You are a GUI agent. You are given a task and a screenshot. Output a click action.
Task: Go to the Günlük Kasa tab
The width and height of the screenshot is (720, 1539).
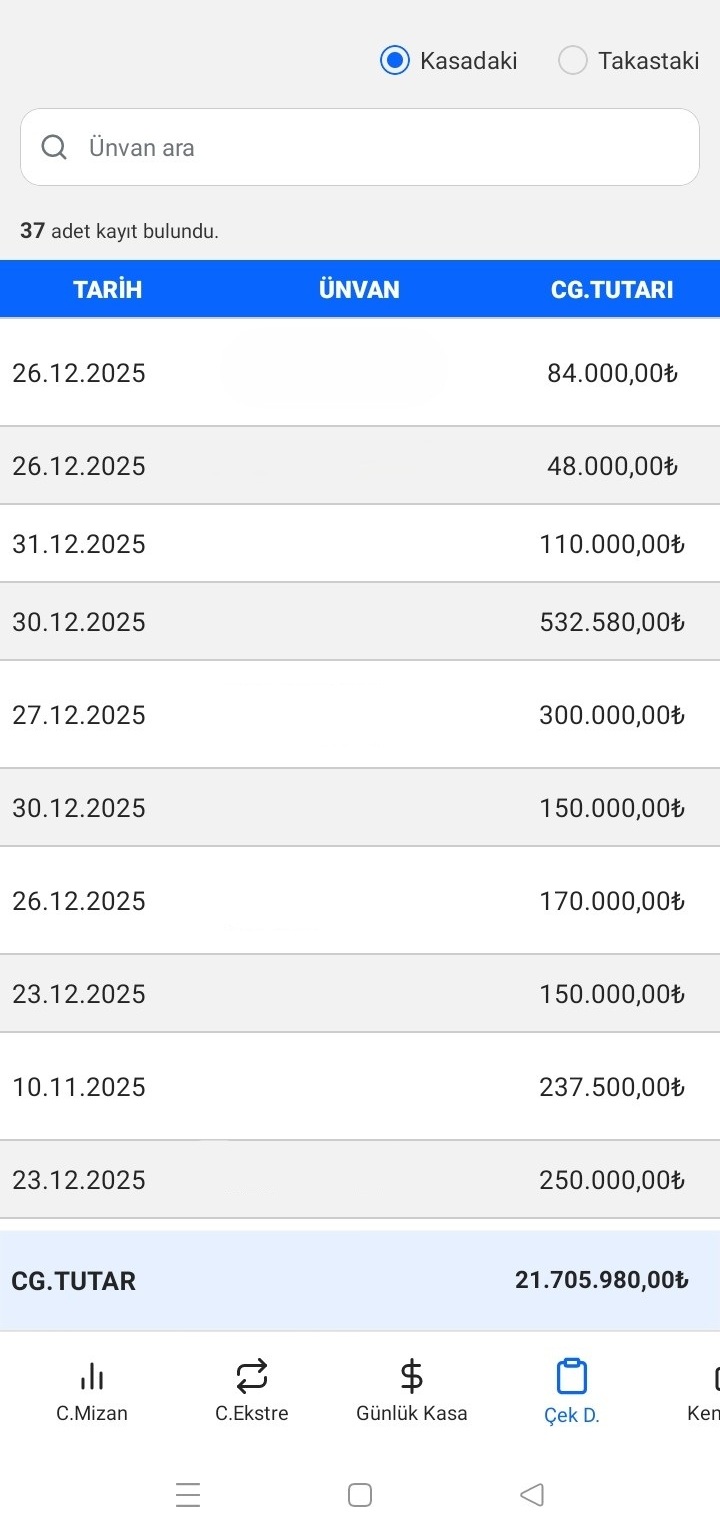coord(412,1390)
